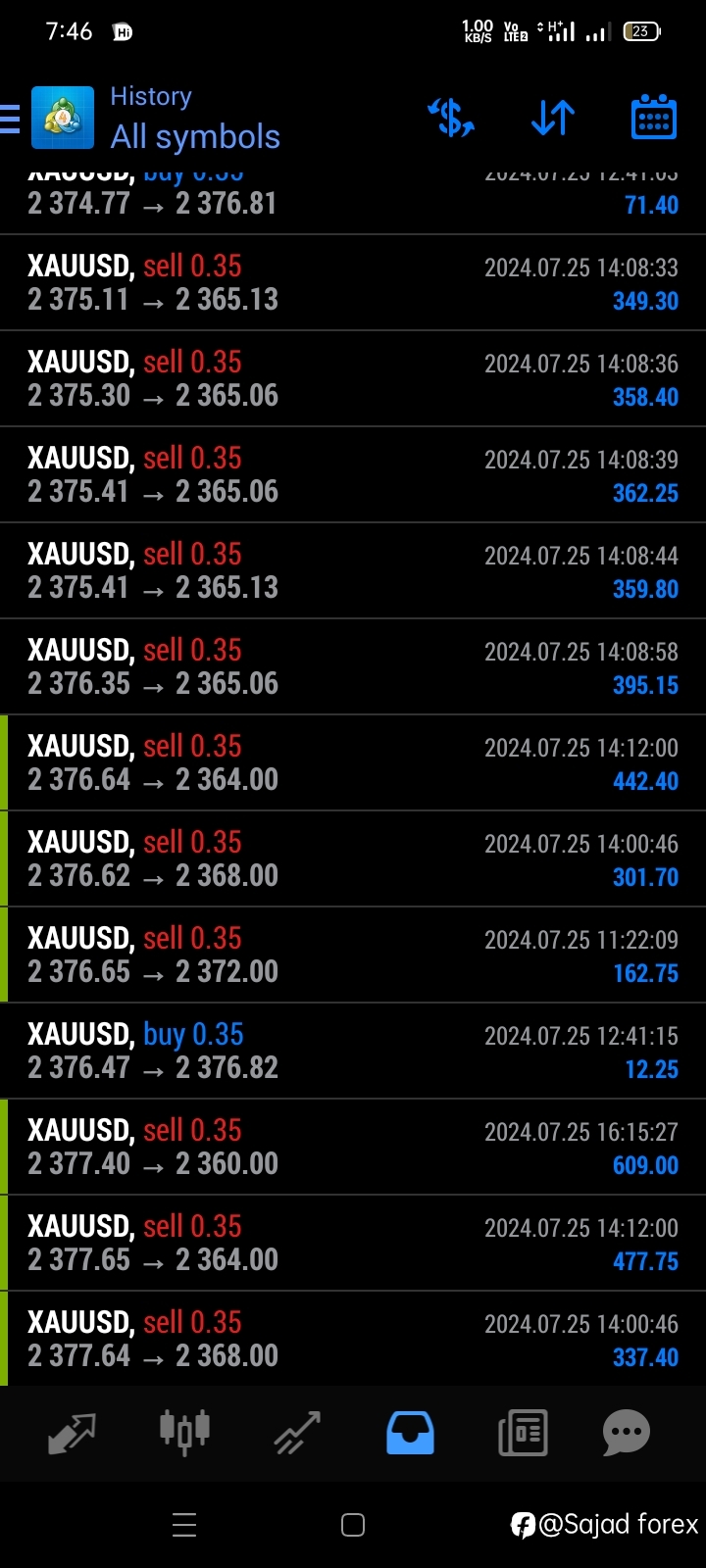Expand the sell trade with profit 358.40
This screenshot has height=1568, width=706.
[x=353, y=379]
